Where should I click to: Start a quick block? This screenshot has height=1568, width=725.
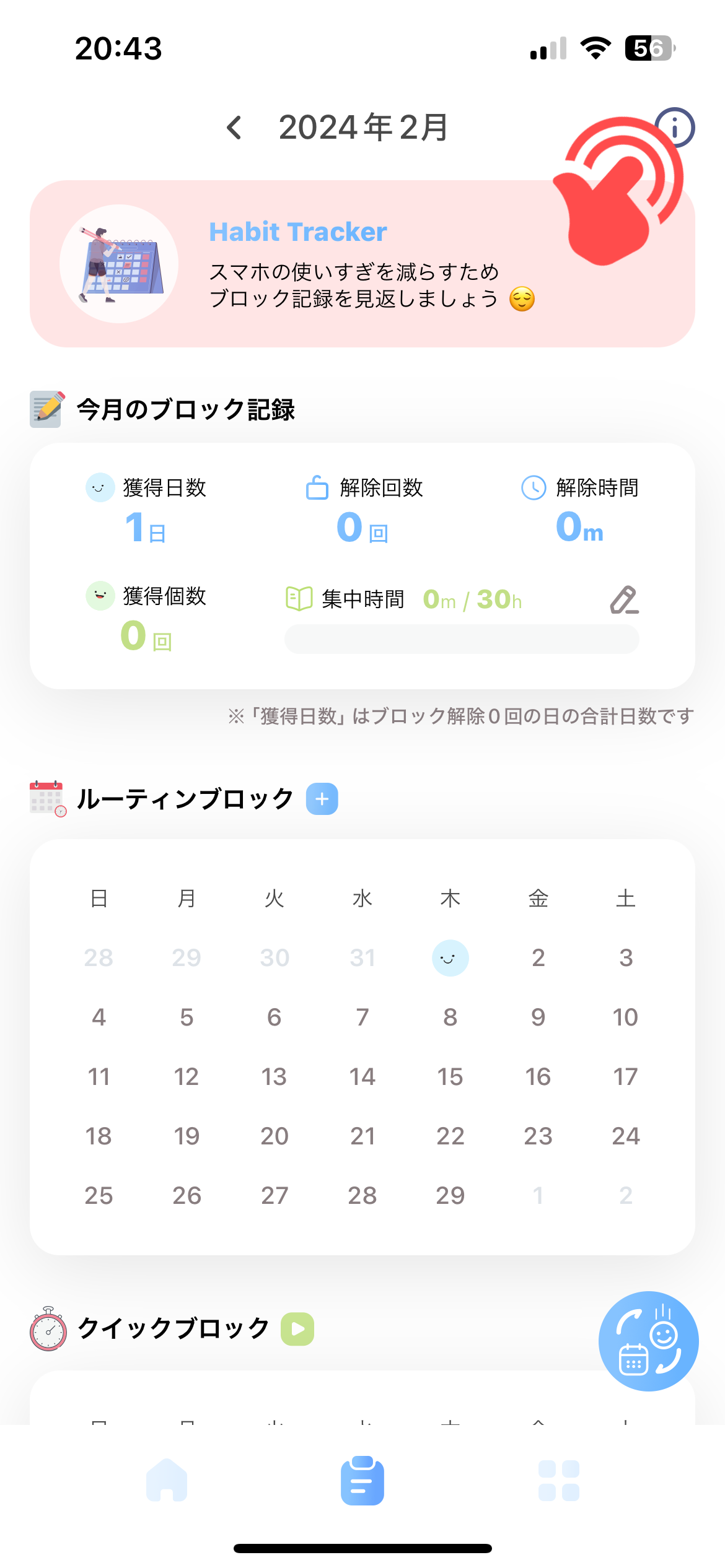coord(297,1329)
